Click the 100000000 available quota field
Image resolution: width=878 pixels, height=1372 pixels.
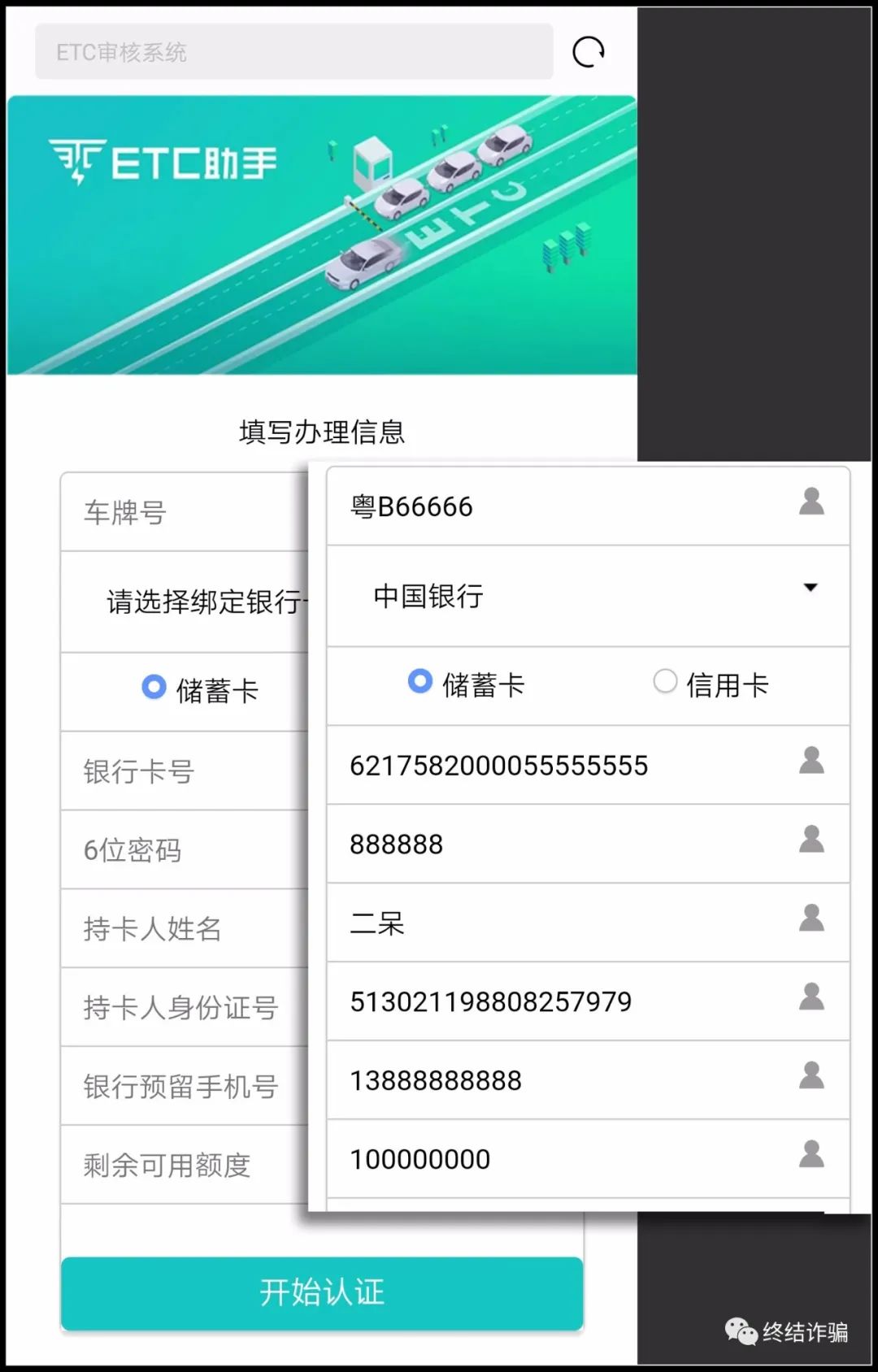[x=488, y=1158]
